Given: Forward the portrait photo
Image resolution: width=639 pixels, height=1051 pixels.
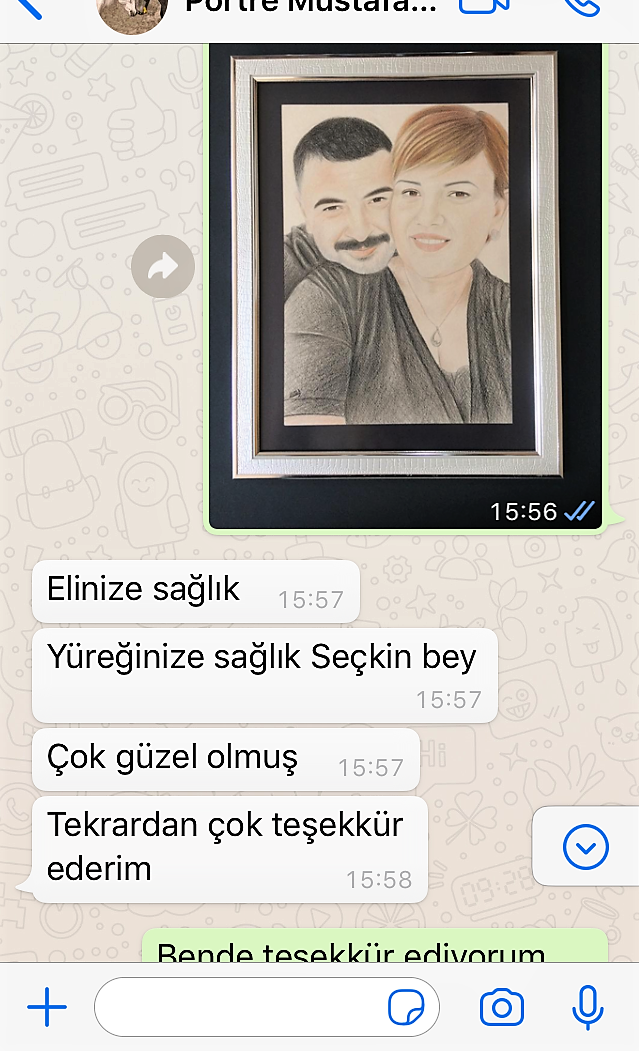Looking at the screenshot, I should (162, 266).
